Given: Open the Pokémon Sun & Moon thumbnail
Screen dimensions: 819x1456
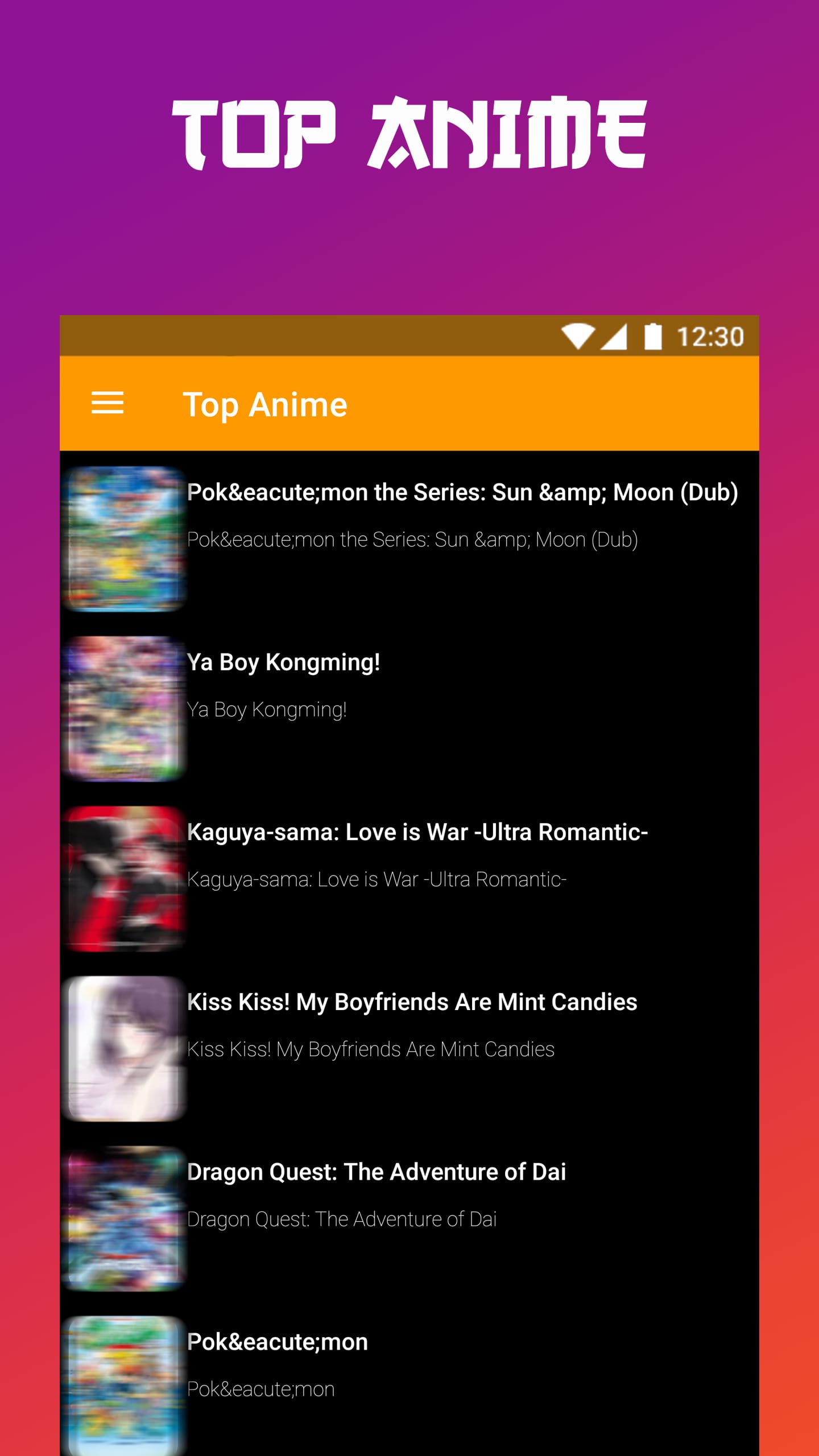Looking at the screenshot, I should point(125,547).
